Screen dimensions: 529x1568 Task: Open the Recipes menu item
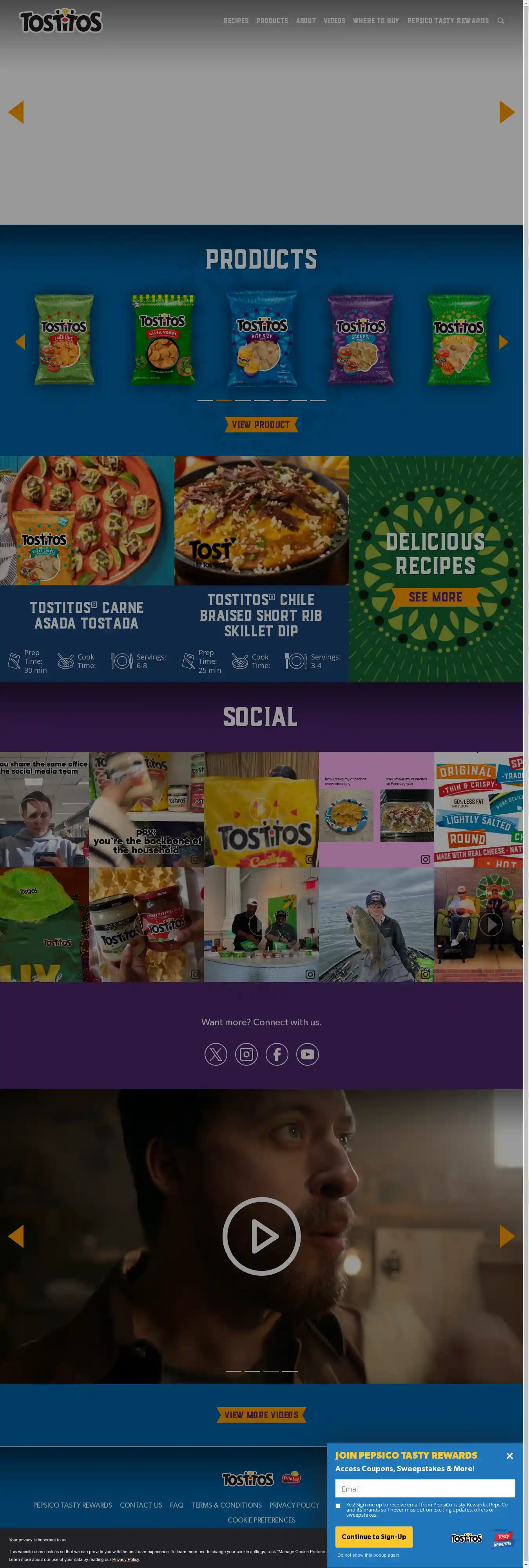[x=236, y=21]
